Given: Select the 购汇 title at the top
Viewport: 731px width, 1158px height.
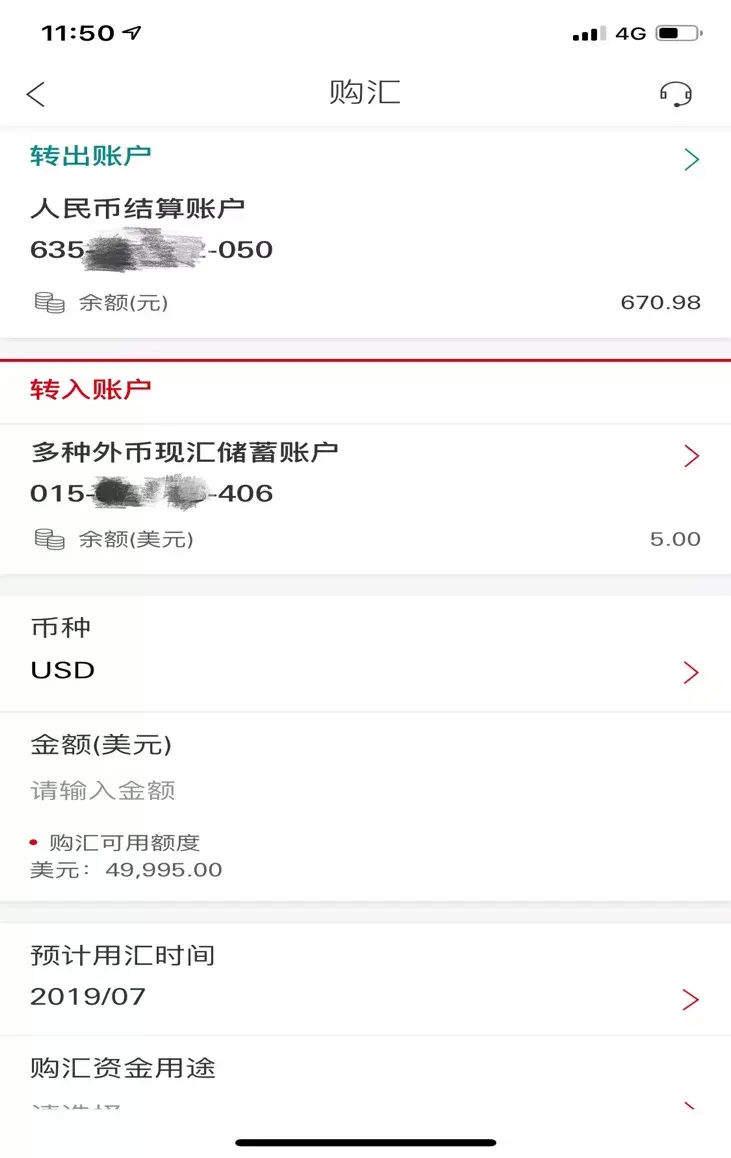Looking at the screenshot, I should [x=364, y=91].
